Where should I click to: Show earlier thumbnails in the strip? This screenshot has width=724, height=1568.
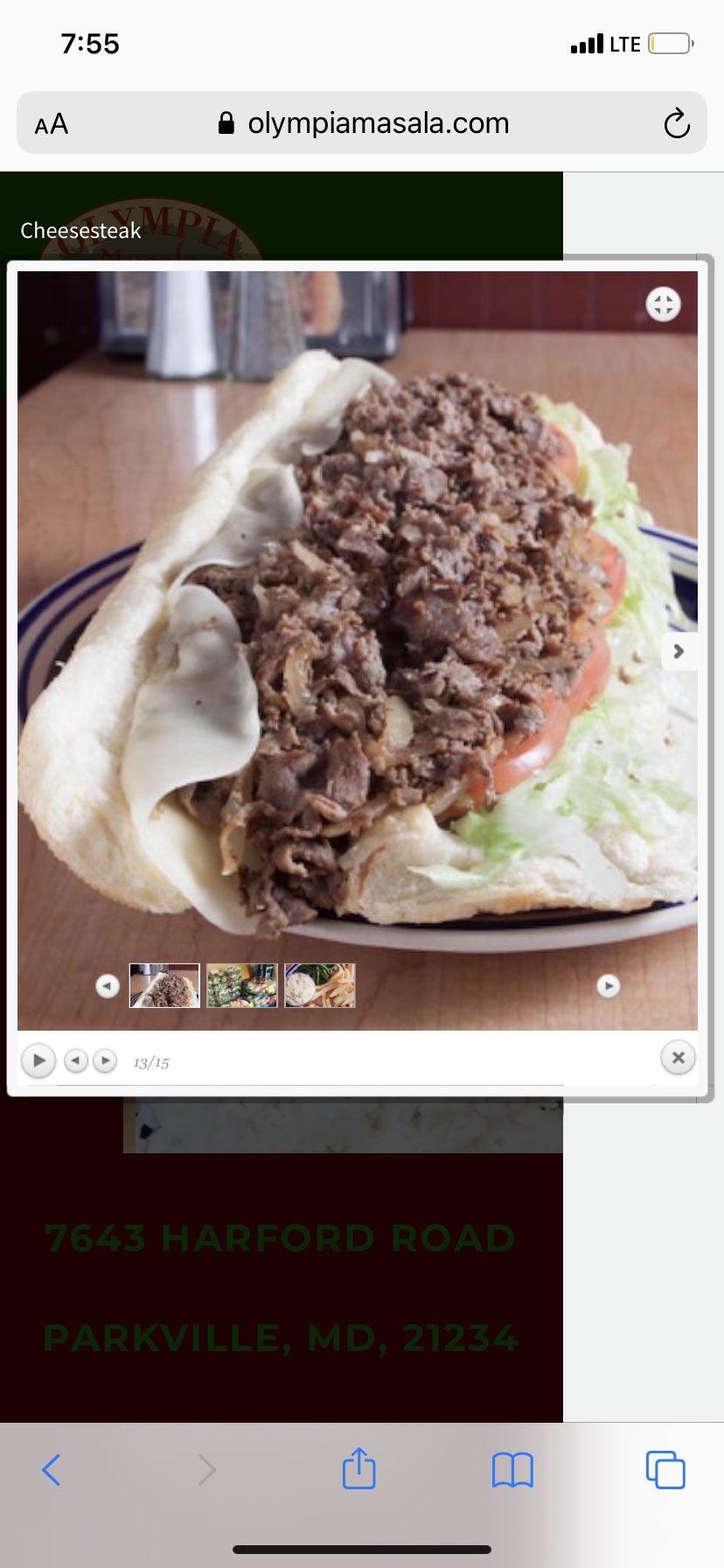point(108,986)
